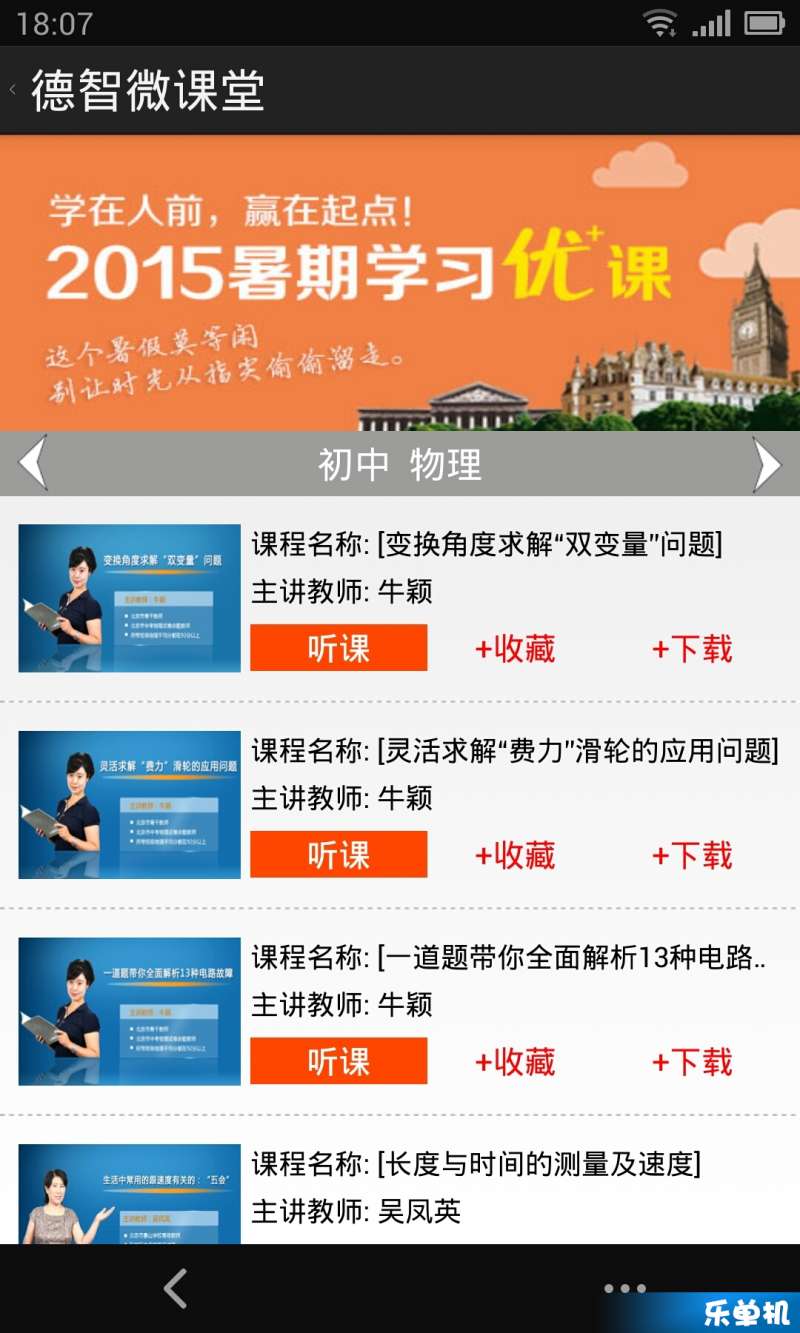Open the 2015暑期学习优课 banner
This screenshot has height=1333, width=800.
point(400,283)
